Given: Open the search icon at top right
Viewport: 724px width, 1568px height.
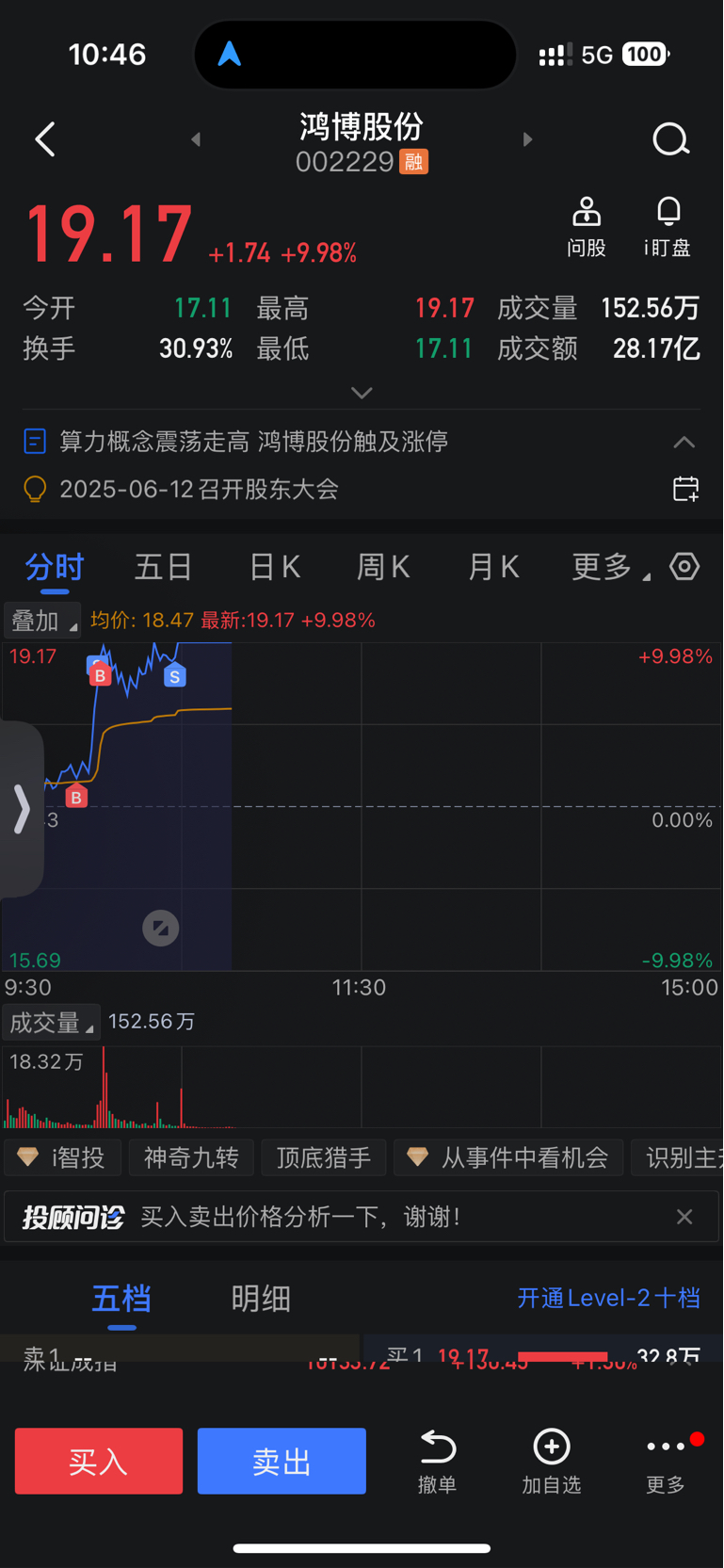Looking at the screenshot, I should [x=671, y=139].
